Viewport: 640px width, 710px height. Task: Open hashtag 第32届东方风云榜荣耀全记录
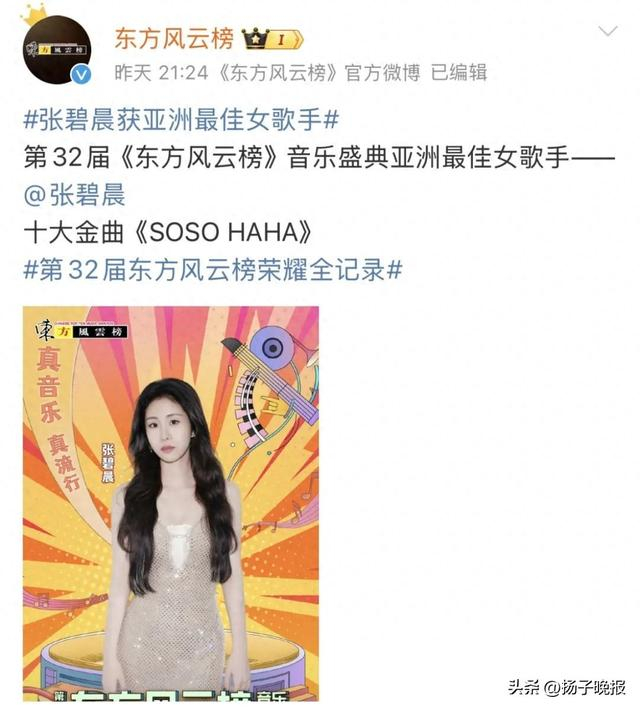pyautogui.click(x=213, y=270)
